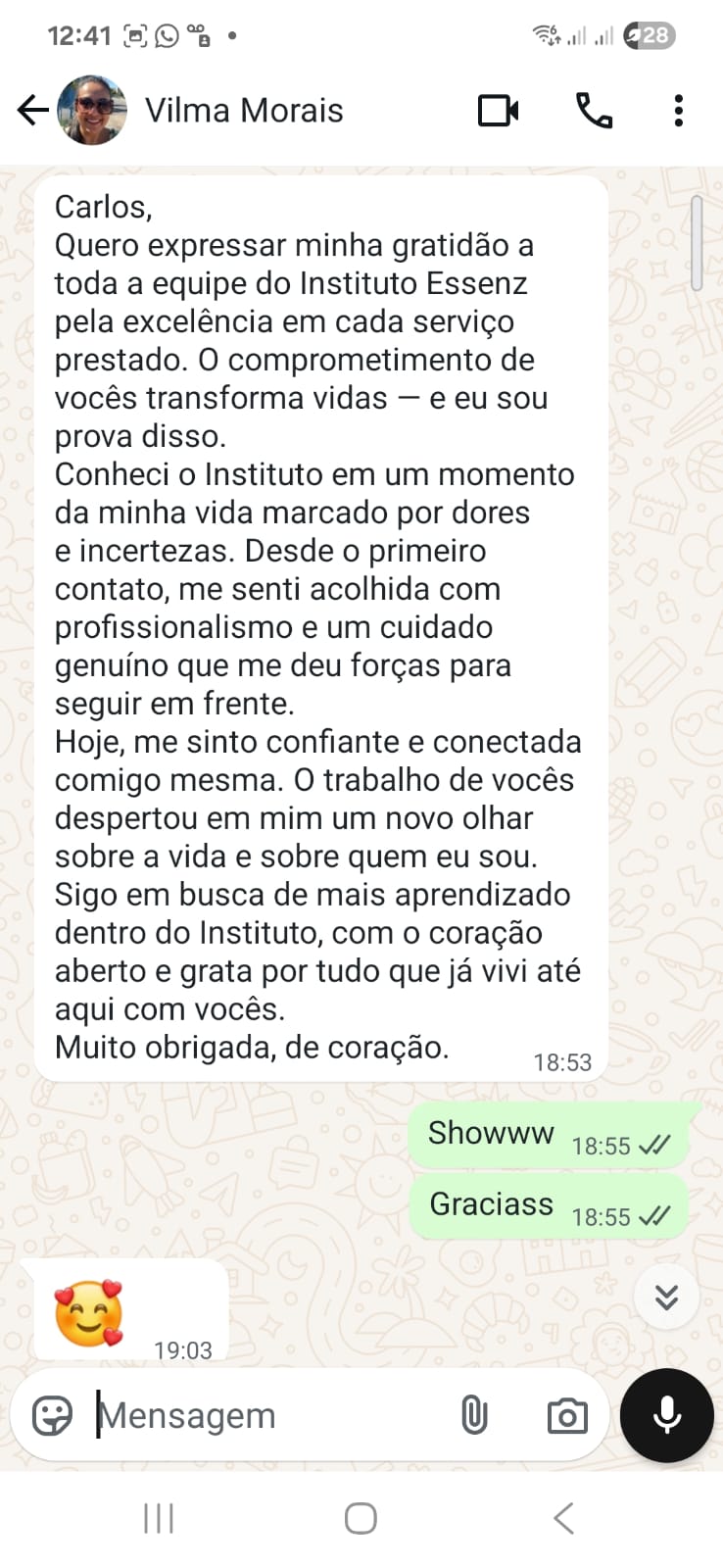This screenshot has height=1568, width=723.
Task: Go back to the chat list
Action: pos(33,111)
